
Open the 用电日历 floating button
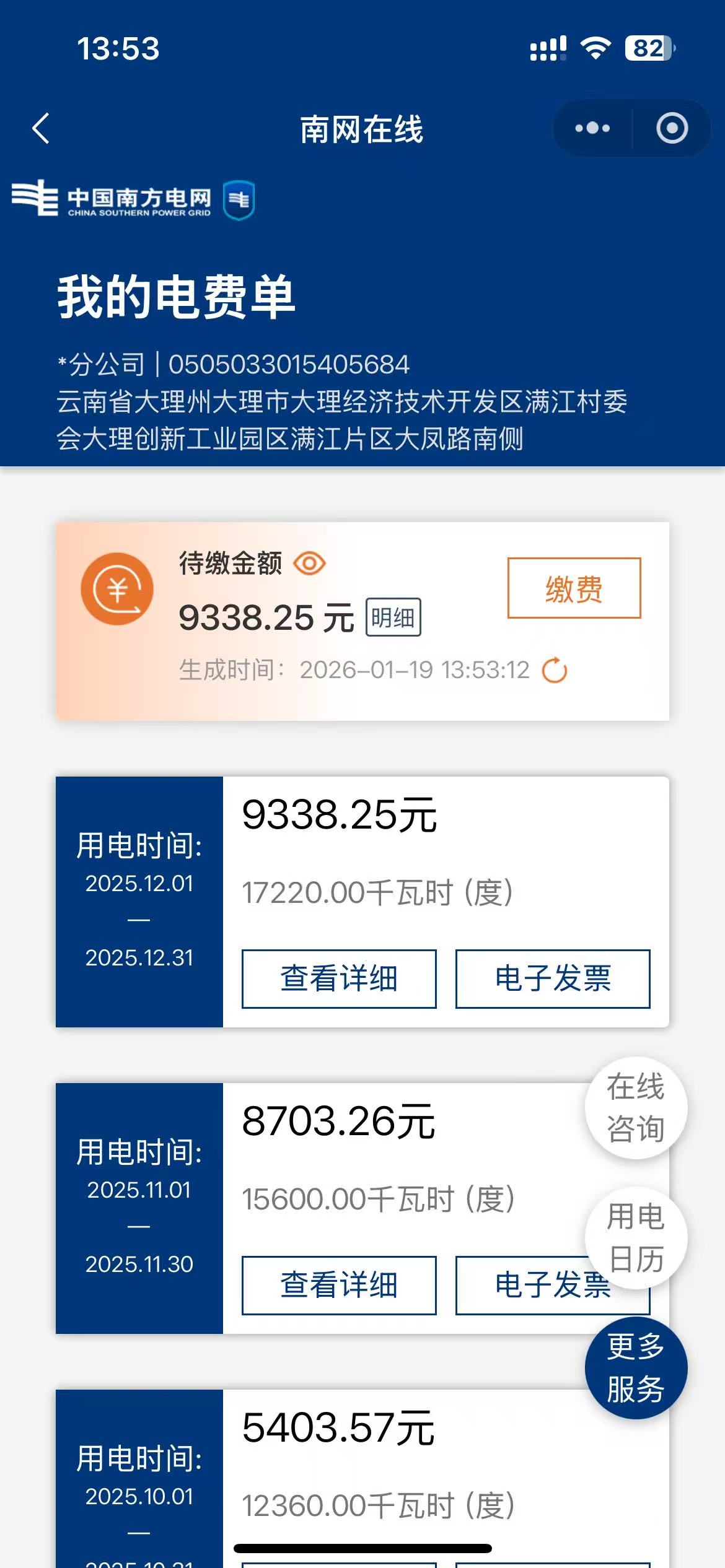tap(636, 1237)
